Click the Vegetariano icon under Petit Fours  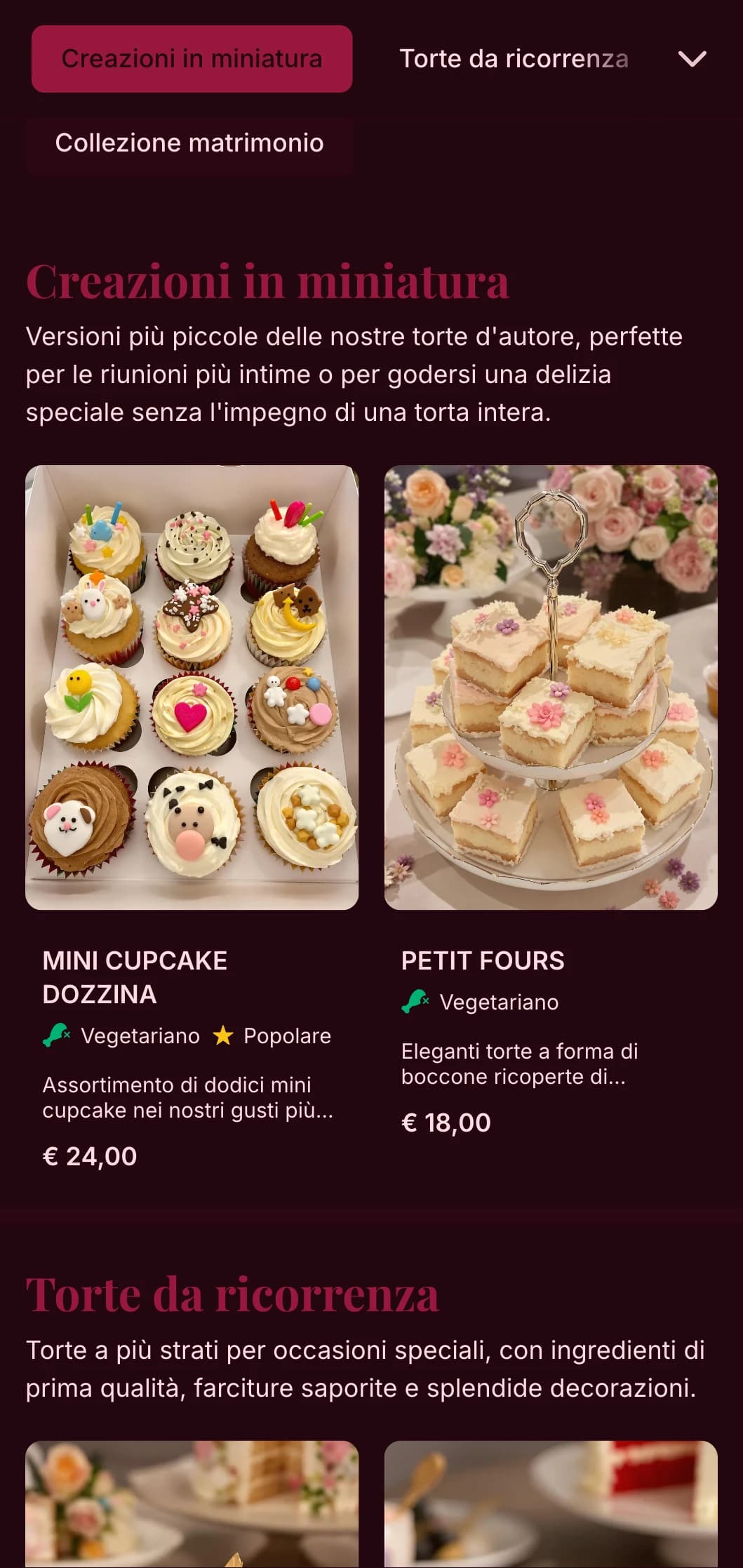(x=414, y=1002)
